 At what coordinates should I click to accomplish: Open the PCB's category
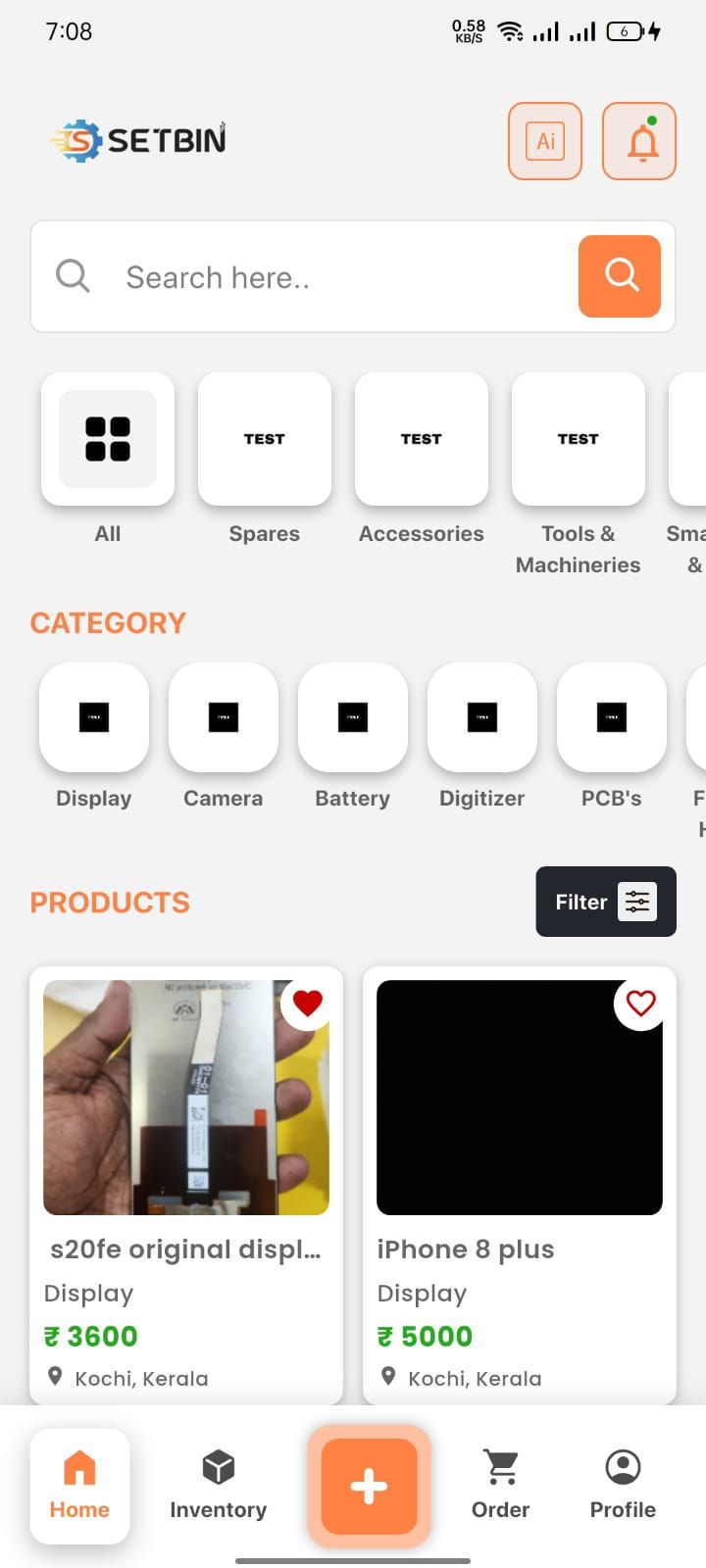click(x=611, y=717)
